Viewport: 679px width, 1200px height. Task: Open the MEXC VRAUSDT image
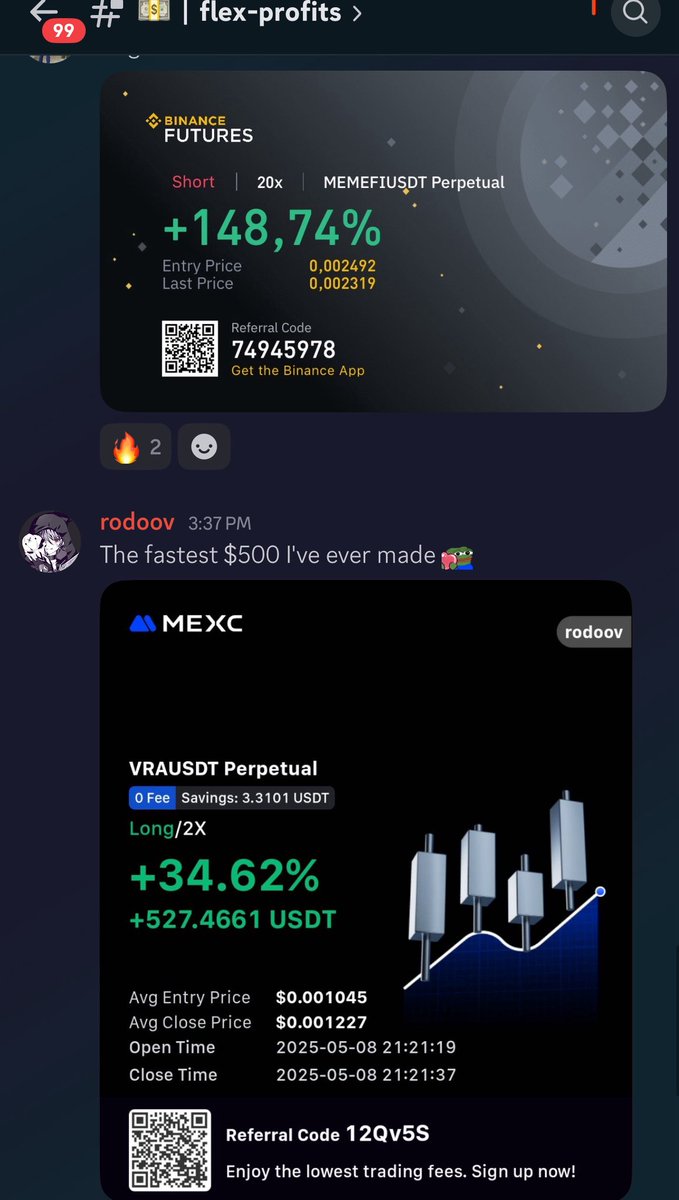(x=366, y=880)
